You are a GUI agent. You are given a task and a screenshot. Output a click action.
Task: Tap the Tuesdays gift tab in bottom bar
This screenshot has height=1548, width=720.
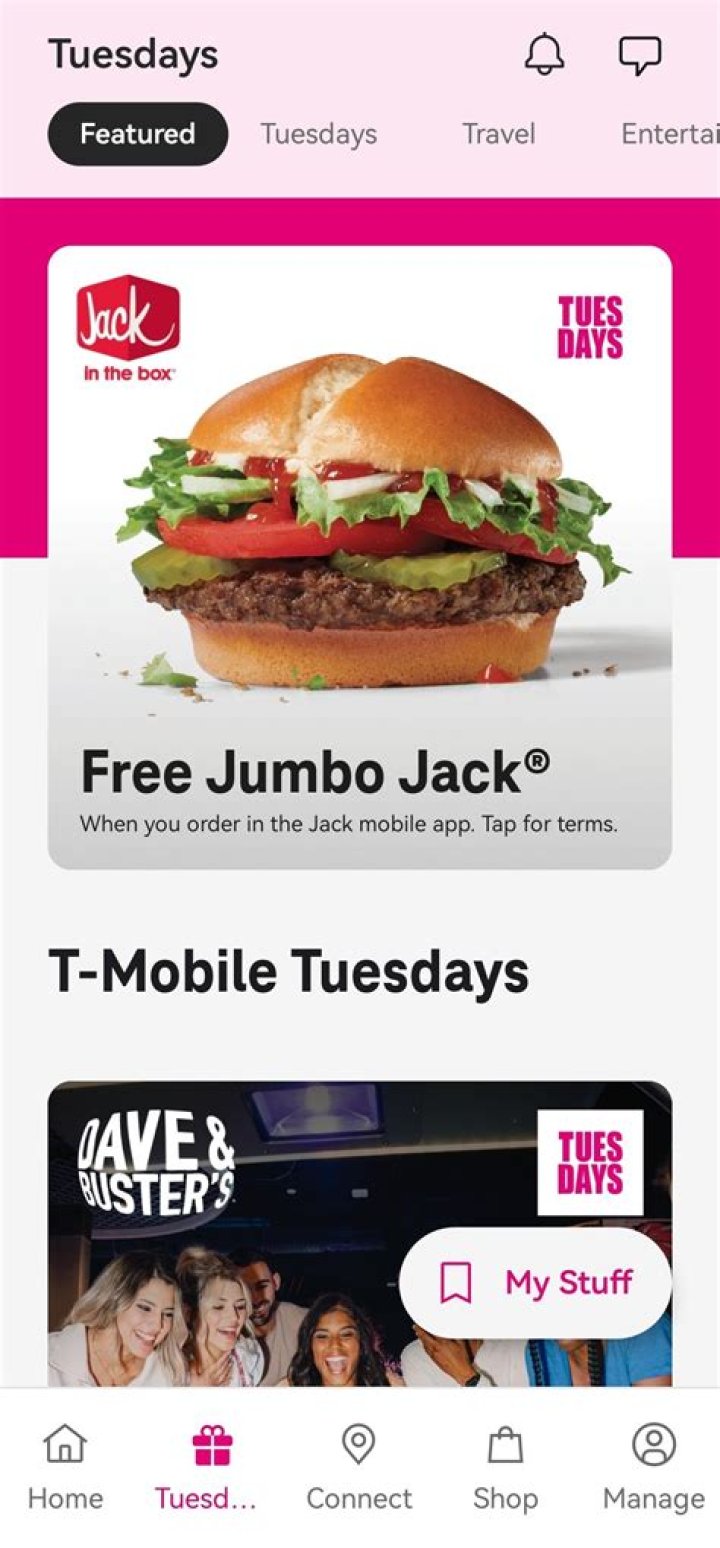click(x=212, y=1467)
